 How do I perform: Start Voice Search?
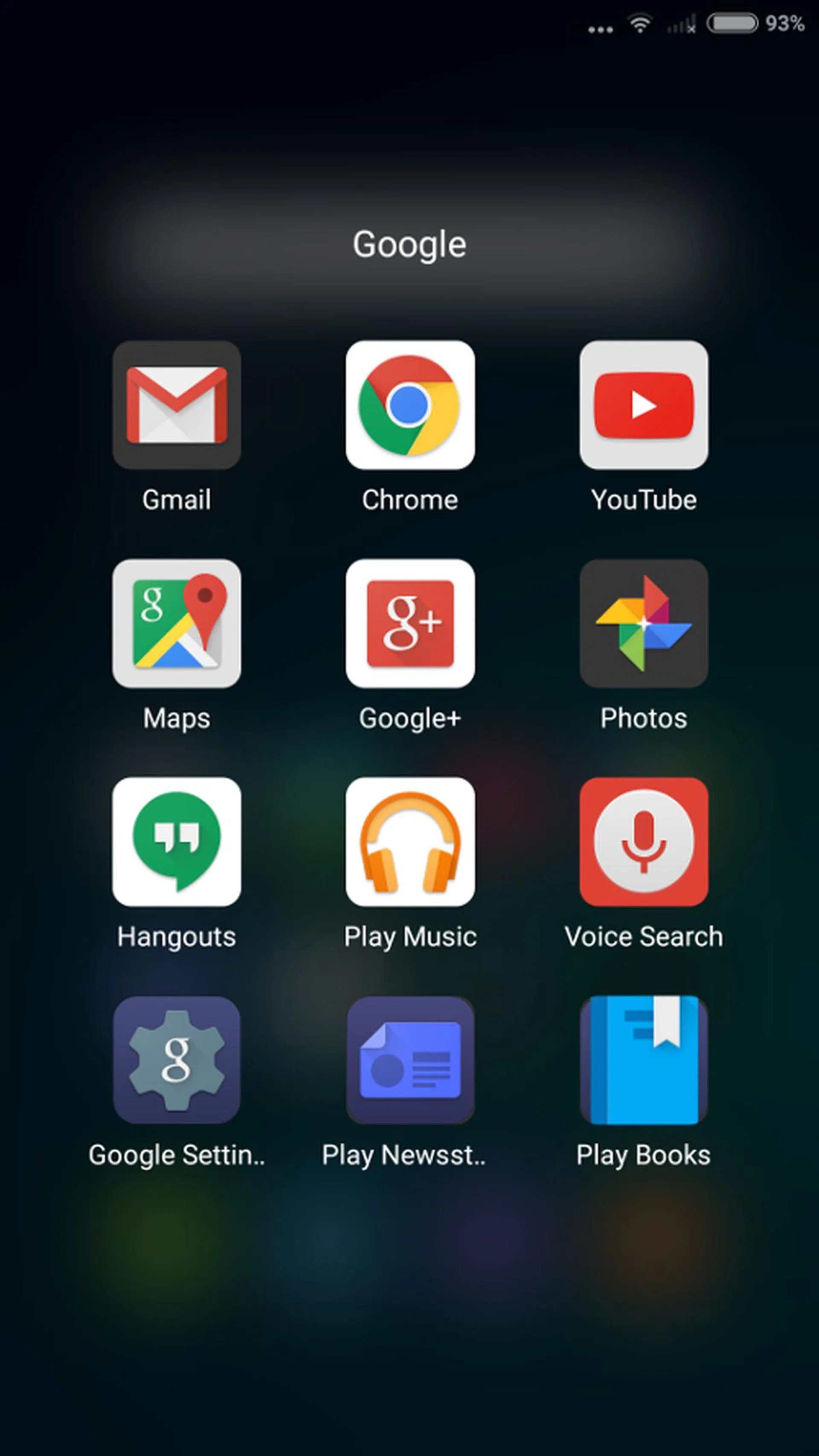point(643,841)
